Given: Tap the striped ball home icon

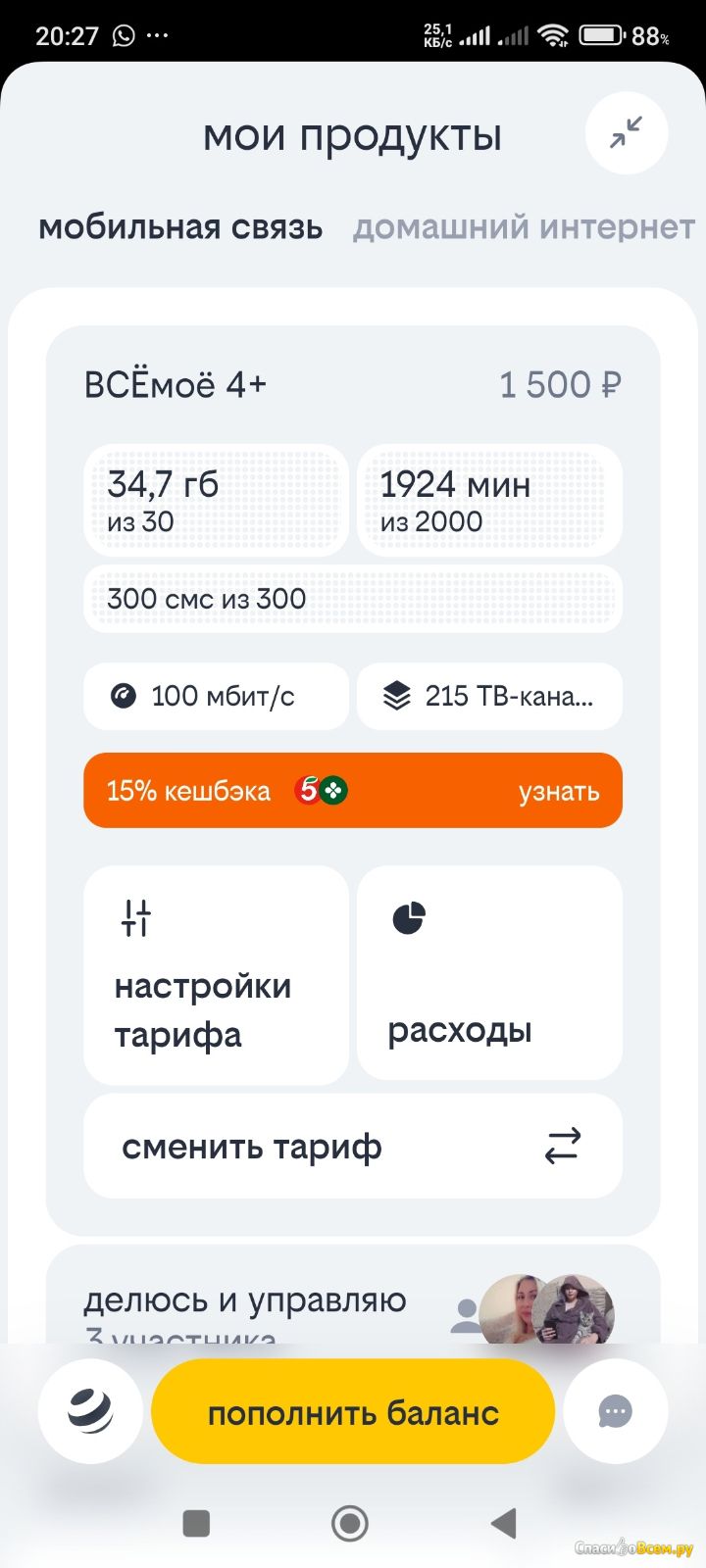Looking at the screenshot, I should click(x=90, y=1412).
